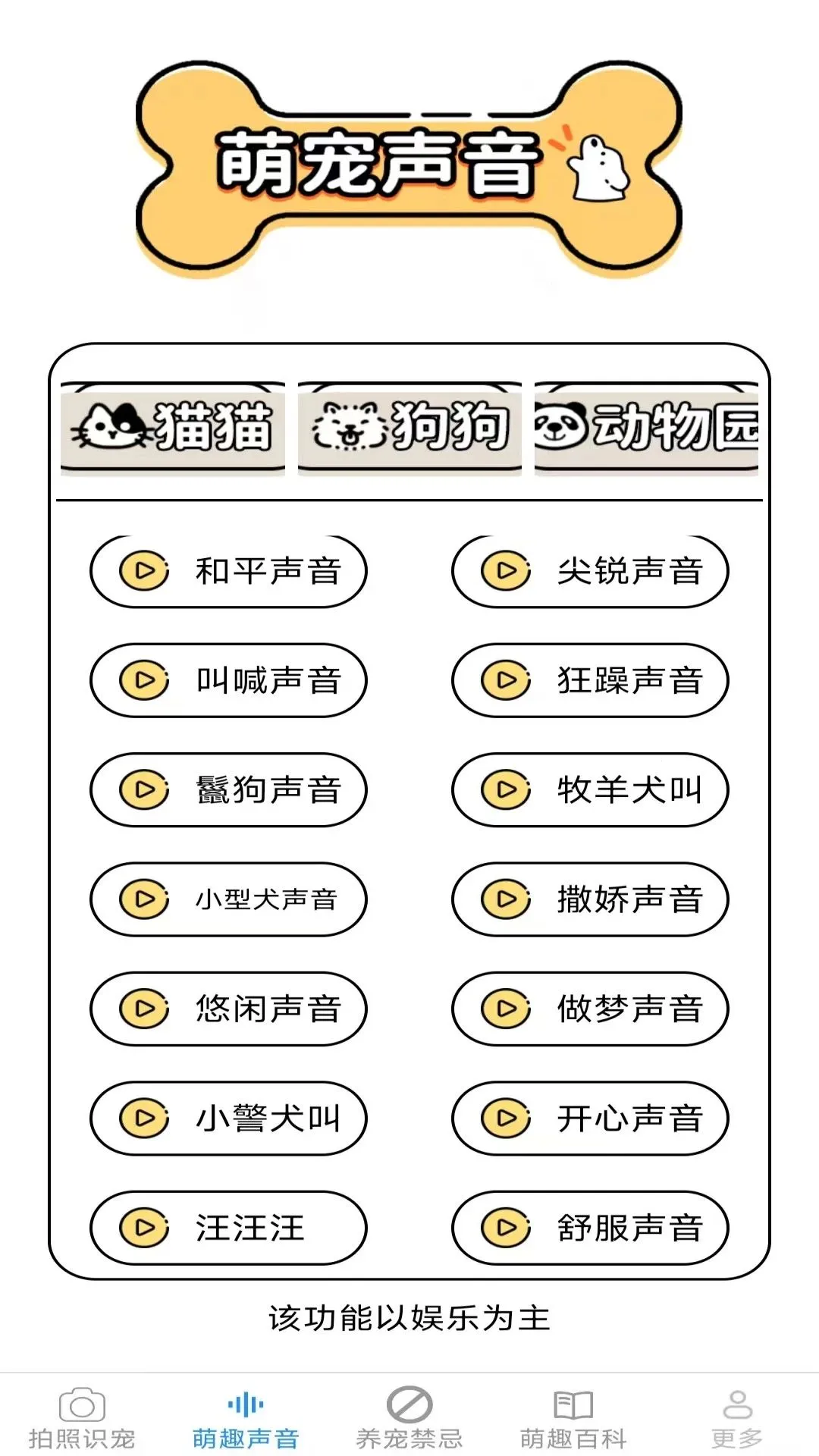Play the 汪汪汪 barking sound
Screen dimensions: 819x1456
228,1227
